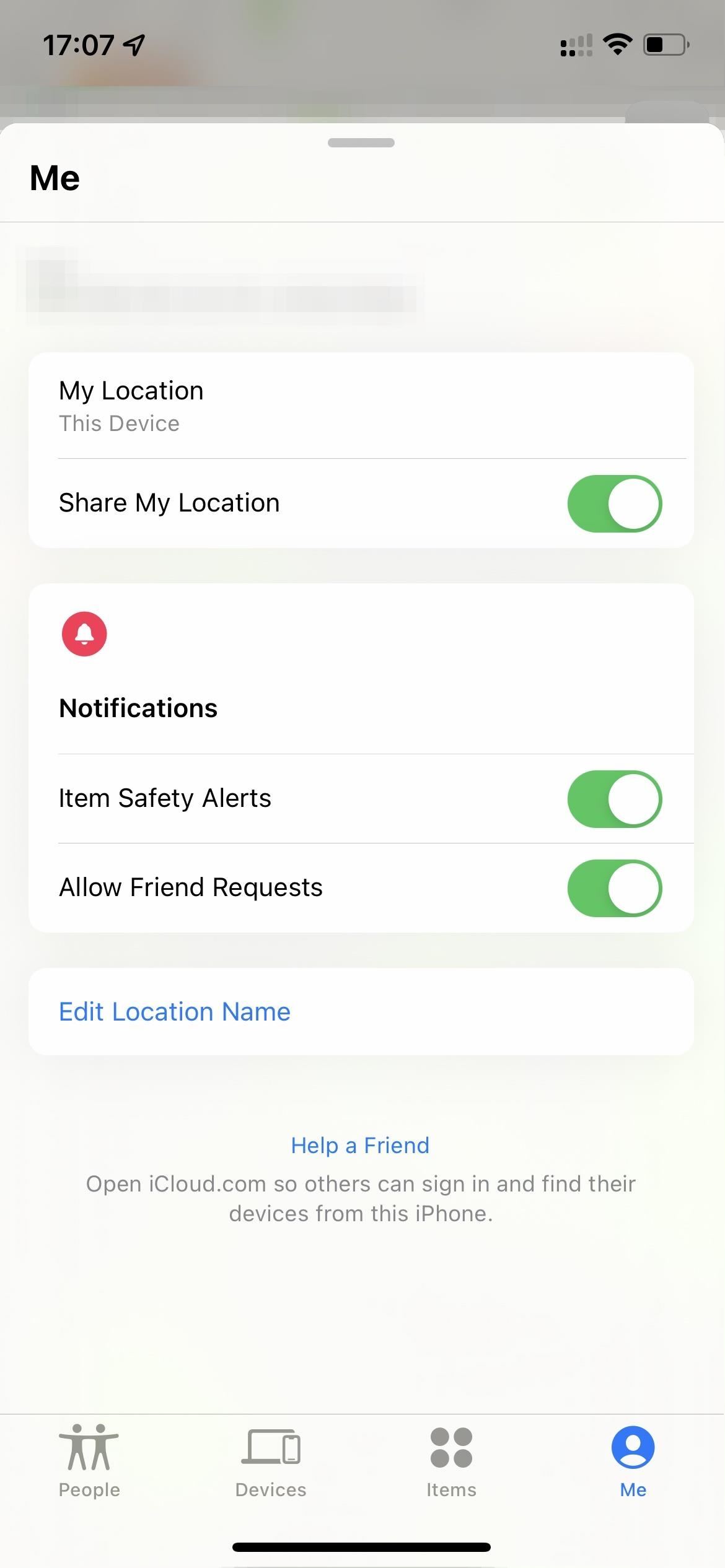Viewport: 725px width, 1568px height.
Task: Open the My Location row
Action: [x=361, y=406]
